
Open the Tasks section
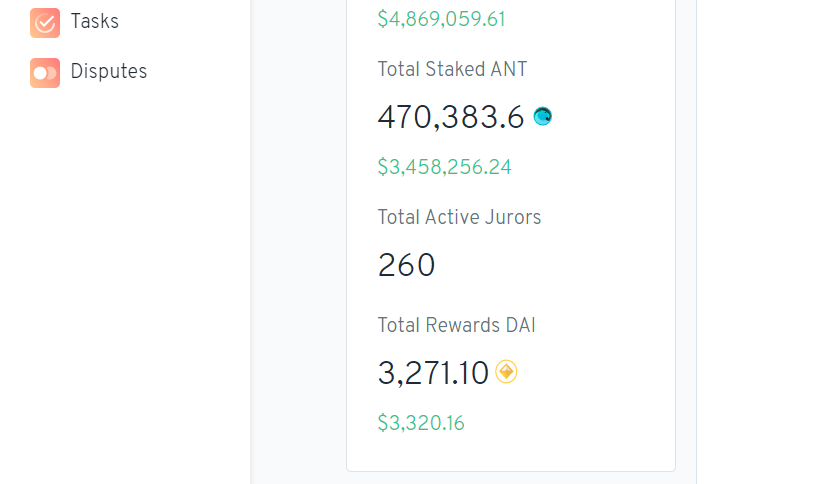(93, 21)
